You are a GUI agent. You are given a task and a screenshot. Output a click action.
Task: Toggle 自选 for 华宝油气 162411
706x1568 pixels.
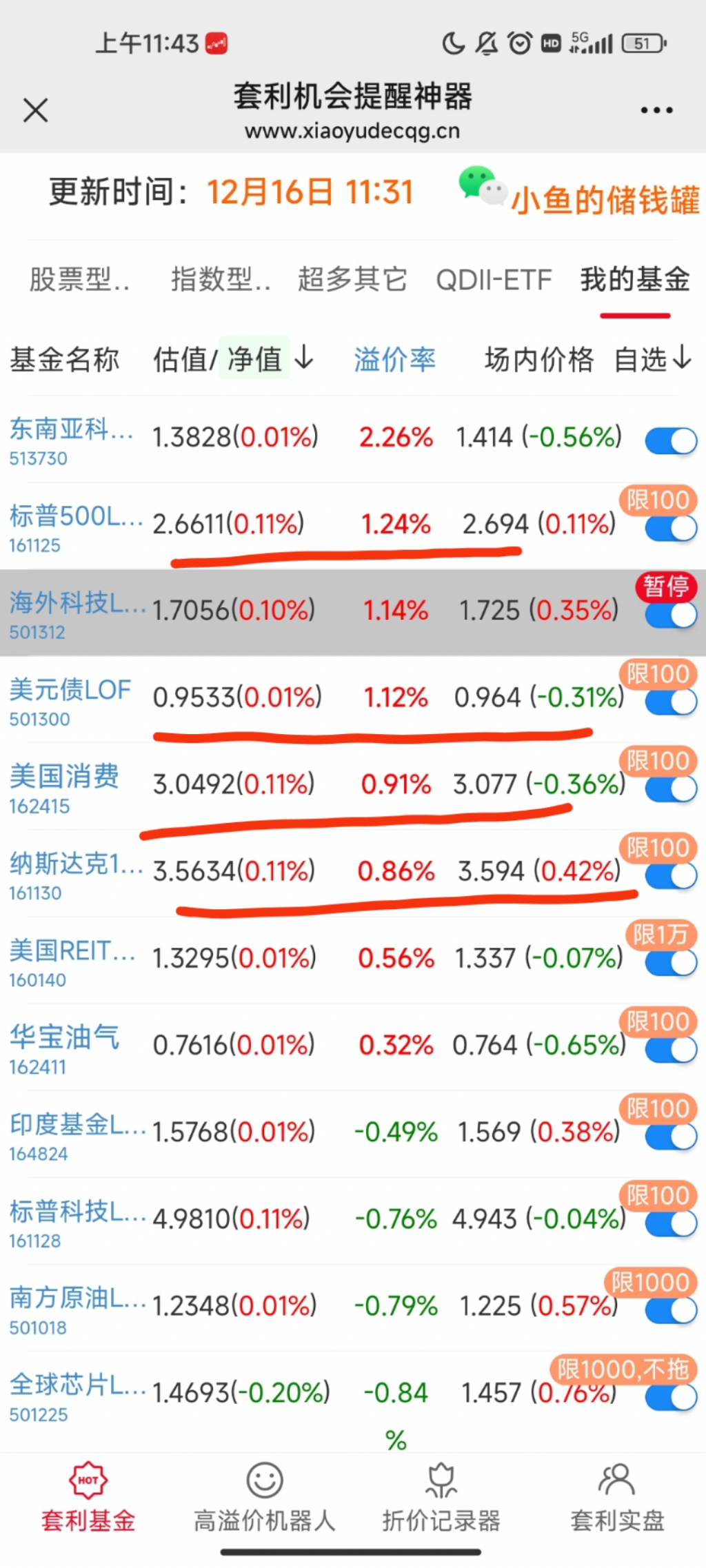pos(670,1050)
